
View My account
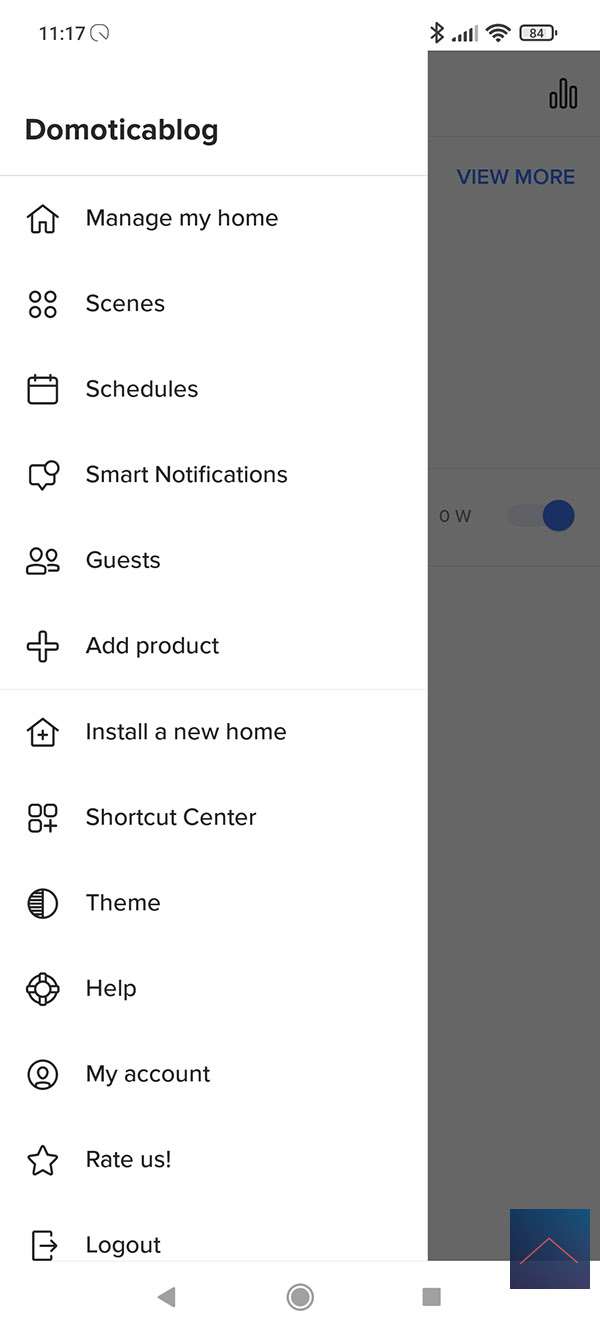click(147, 1074)
